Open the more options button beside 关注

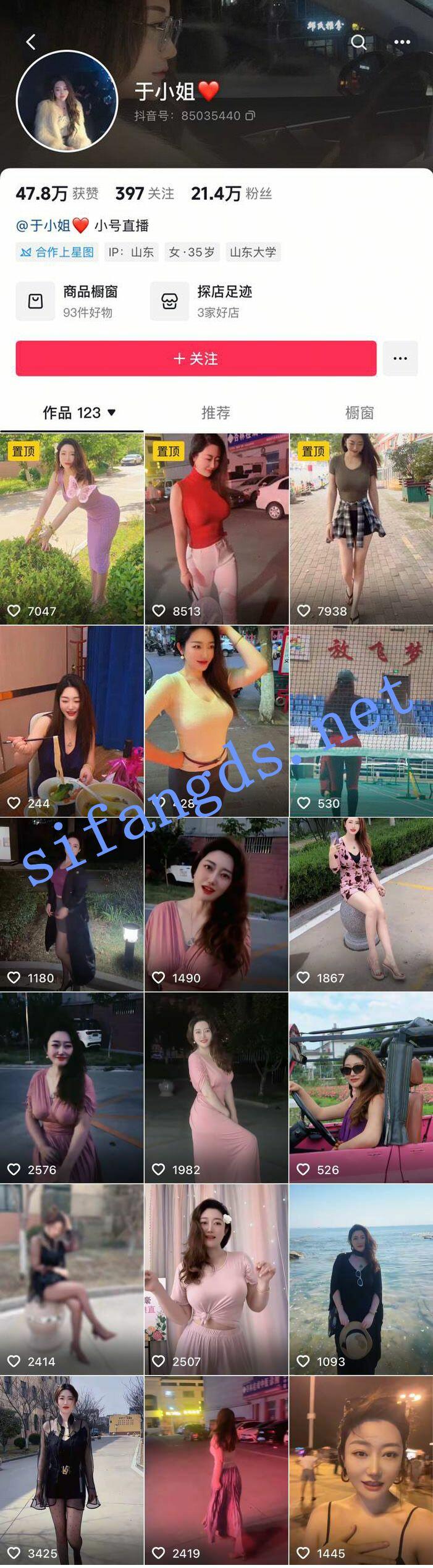click(x=400, y=359)
